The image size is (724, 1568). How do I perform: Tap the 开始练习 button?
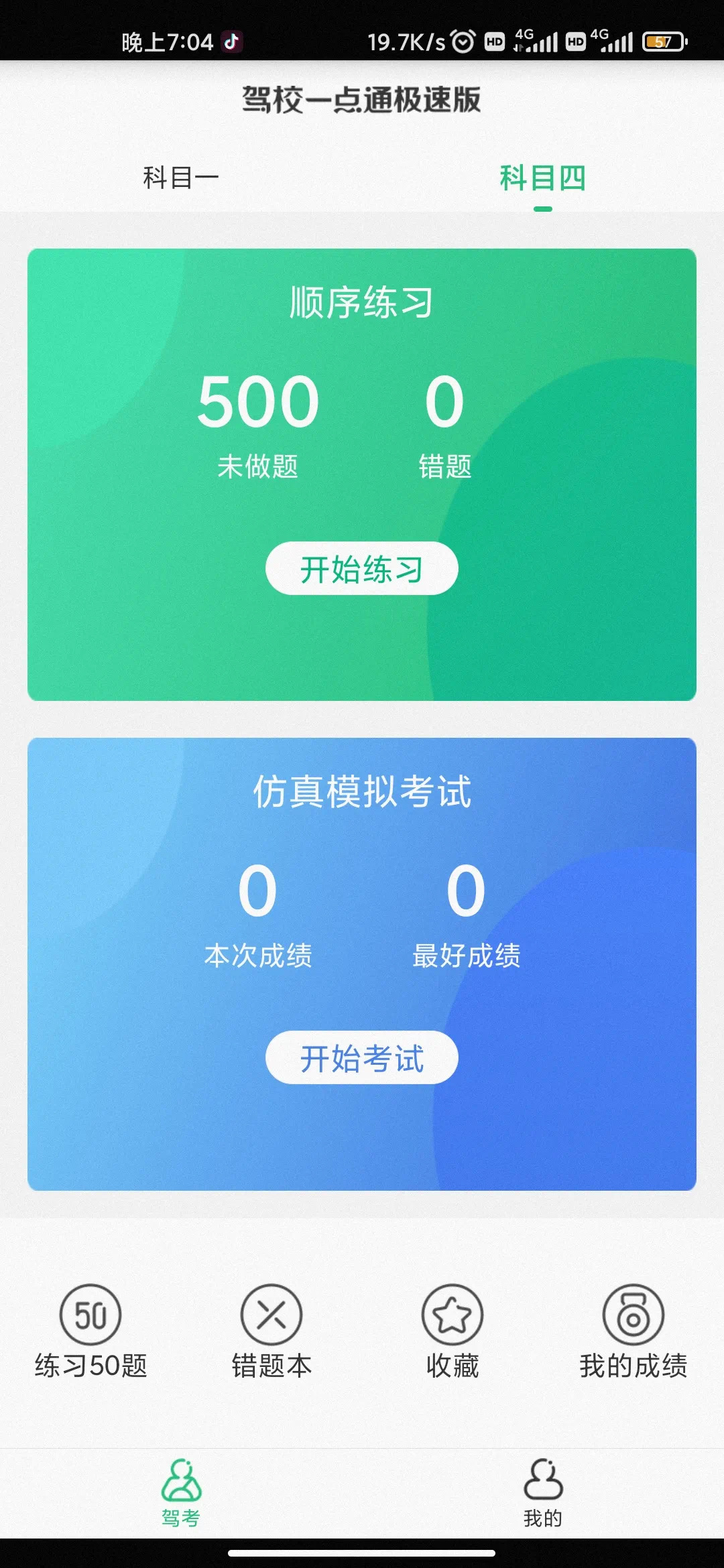(x=362, y=568)
